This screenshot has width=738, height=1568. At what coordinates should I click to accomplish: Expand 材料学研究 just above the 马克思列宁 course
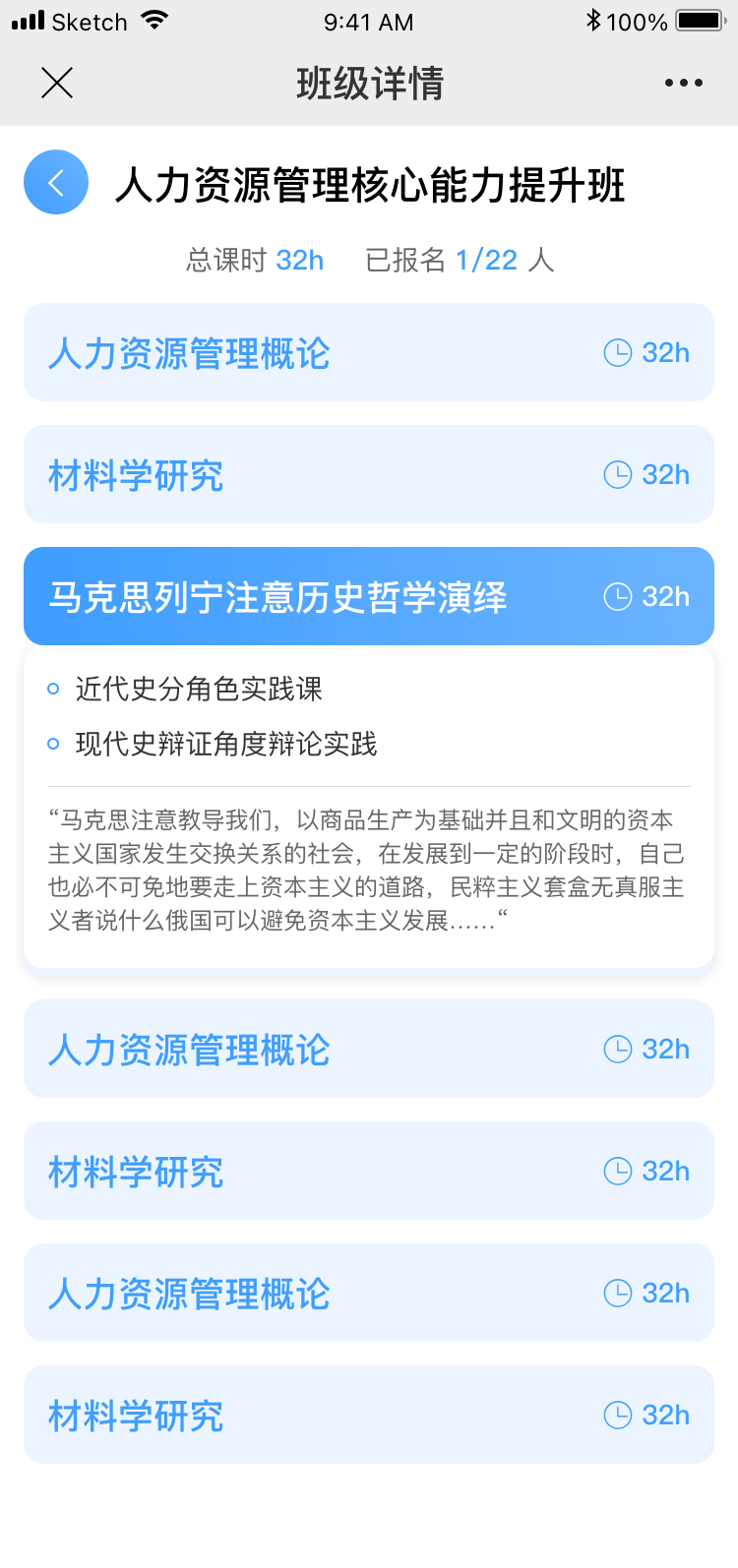click(x=368, y=474)
